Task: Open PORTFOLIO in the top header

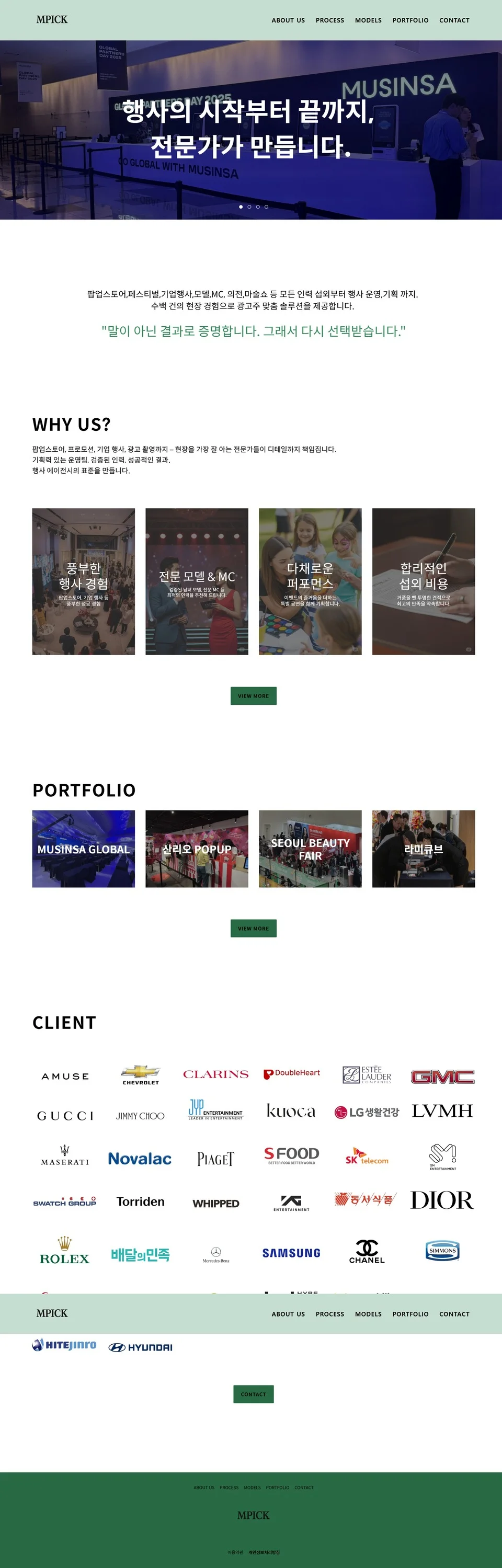Action: tap(410, 20)
